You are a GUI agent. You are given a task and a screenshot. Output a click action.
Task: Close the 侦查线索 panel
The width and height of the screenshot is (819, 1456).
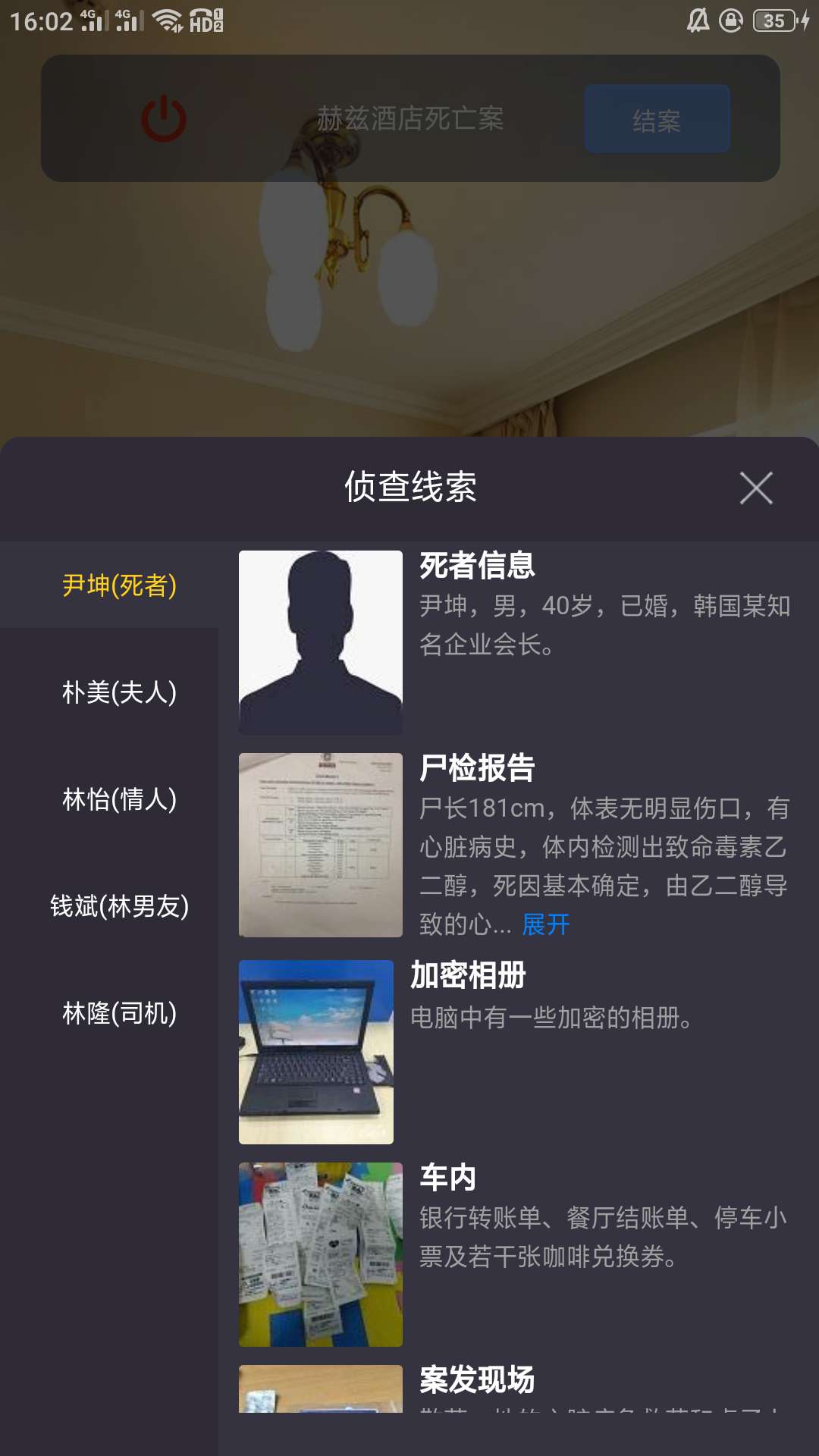(756, 488)
